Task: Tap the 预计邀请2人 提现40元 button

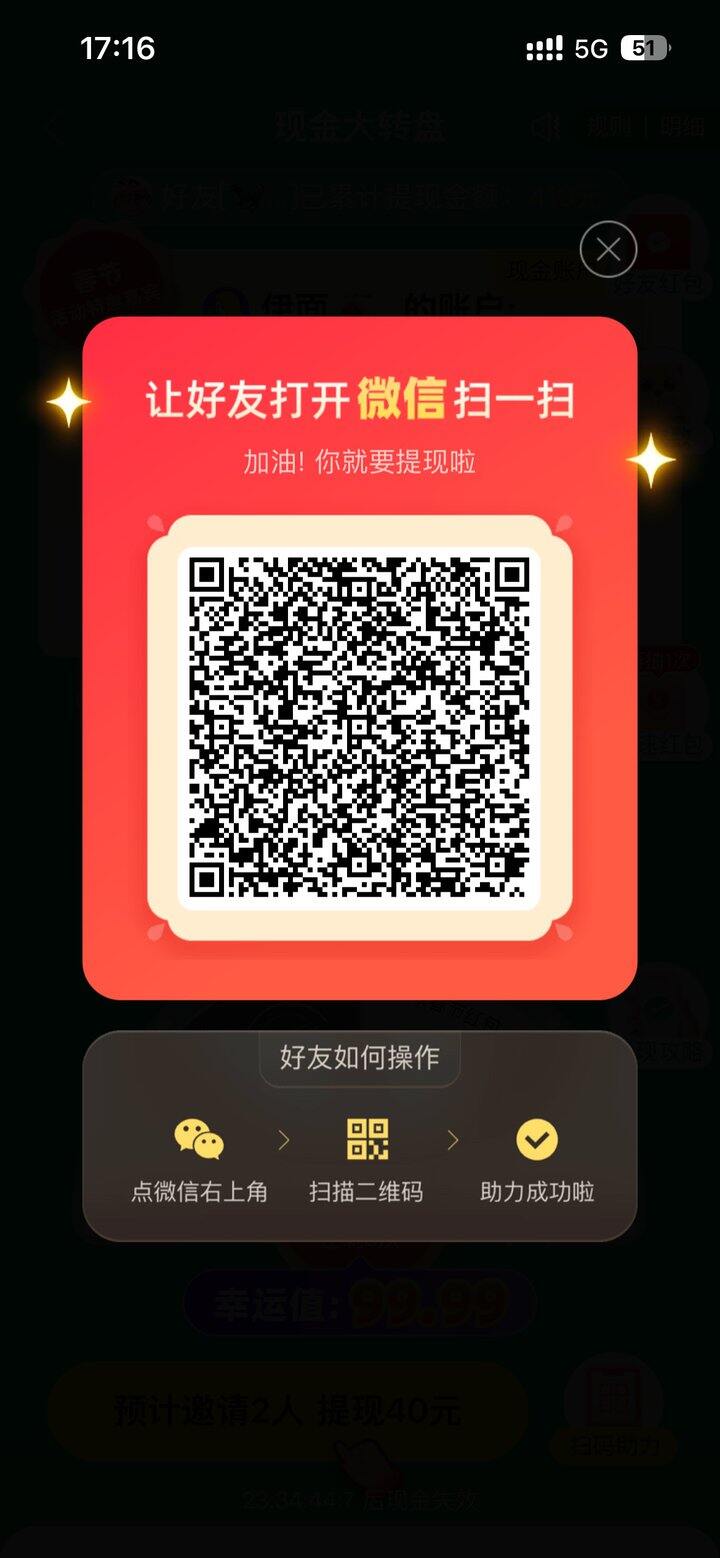Action: click(290, 1411)
